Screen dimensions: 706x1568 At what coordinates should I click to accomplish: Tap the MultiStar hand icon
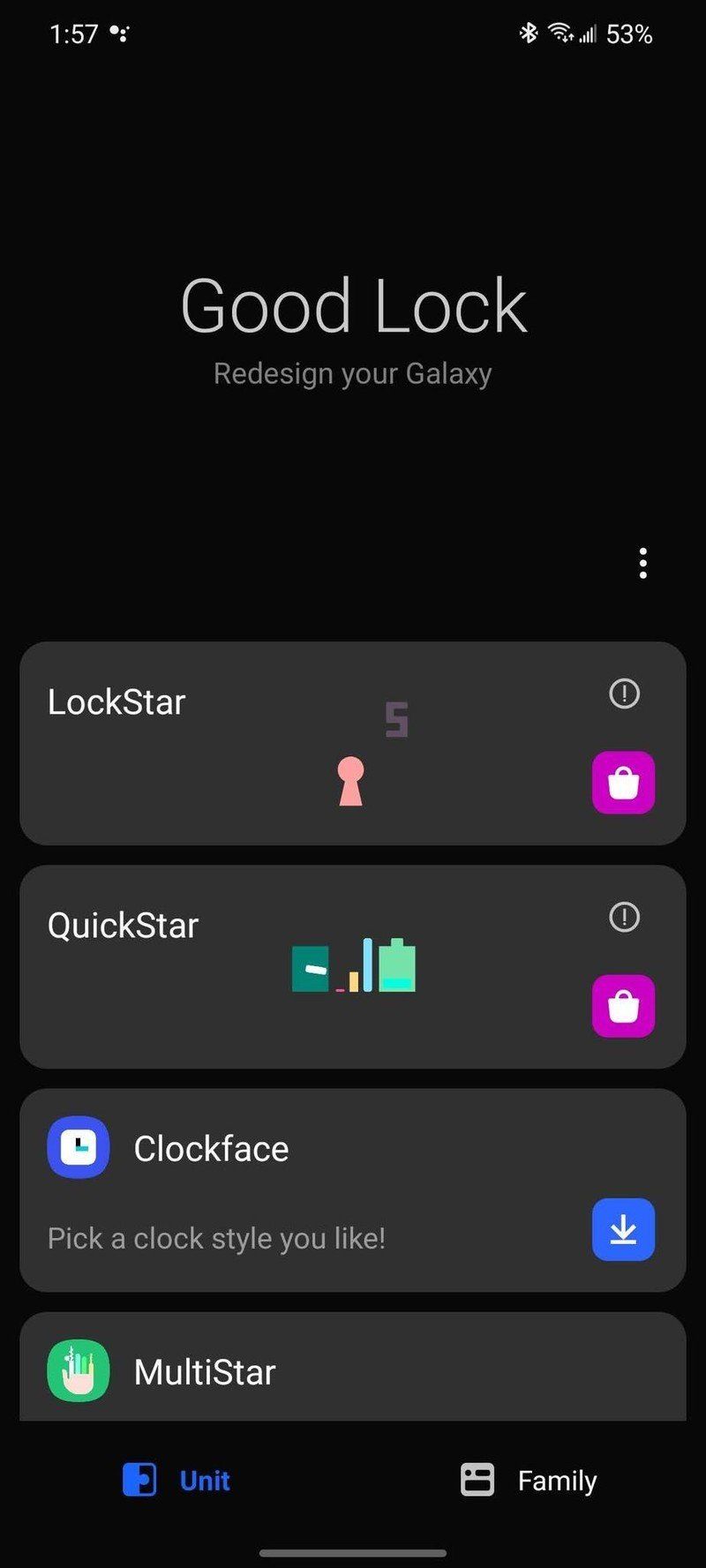pyautogui.click(x=78, y=1369)
